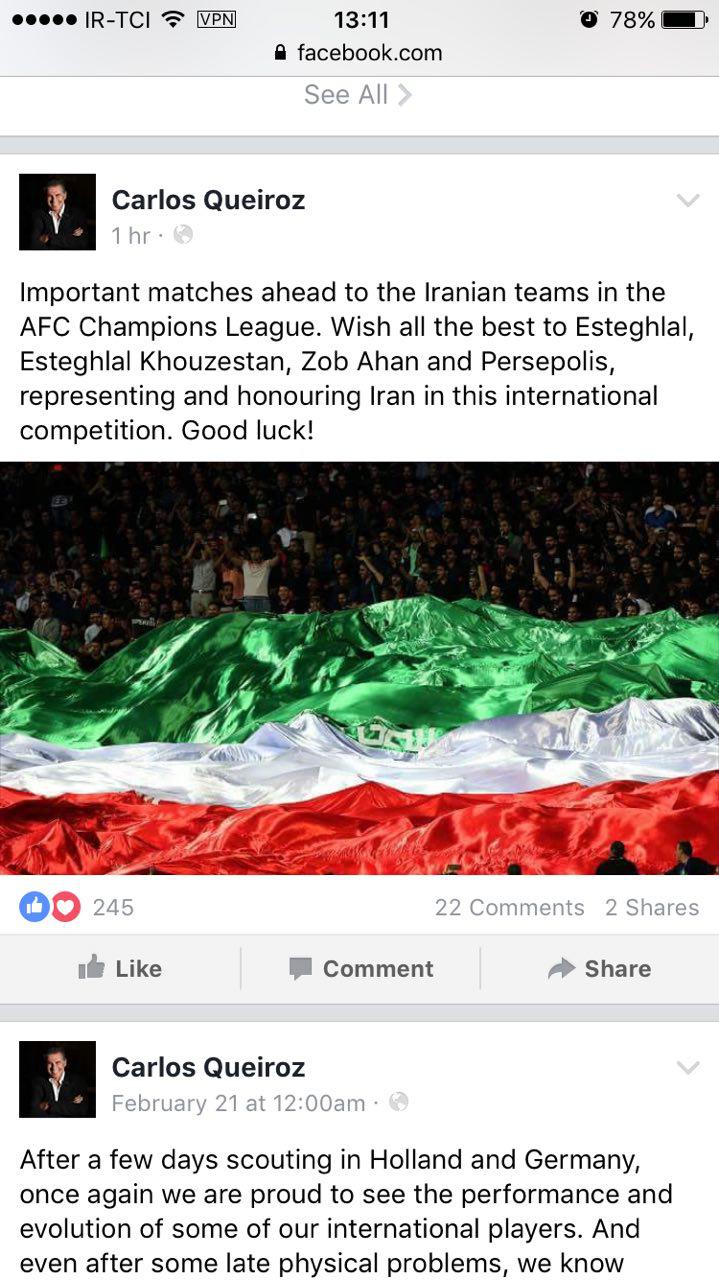Viewport: 719px width, 1280px height.
Task: Expand options chevron on the 1 hr post
Action: [688, 201]
